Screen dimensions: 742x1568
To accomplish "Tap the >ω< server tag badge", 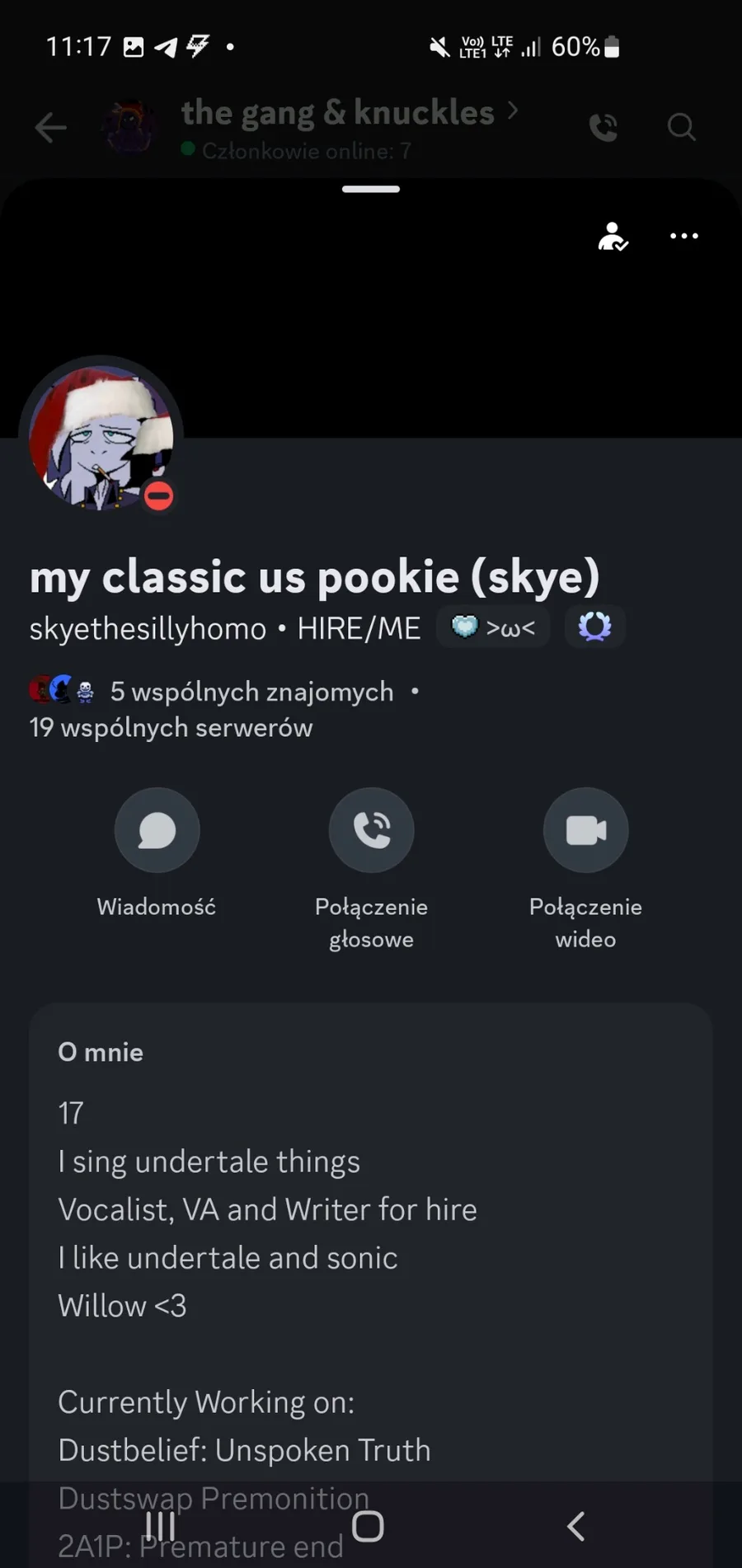I will pos(493,628).
